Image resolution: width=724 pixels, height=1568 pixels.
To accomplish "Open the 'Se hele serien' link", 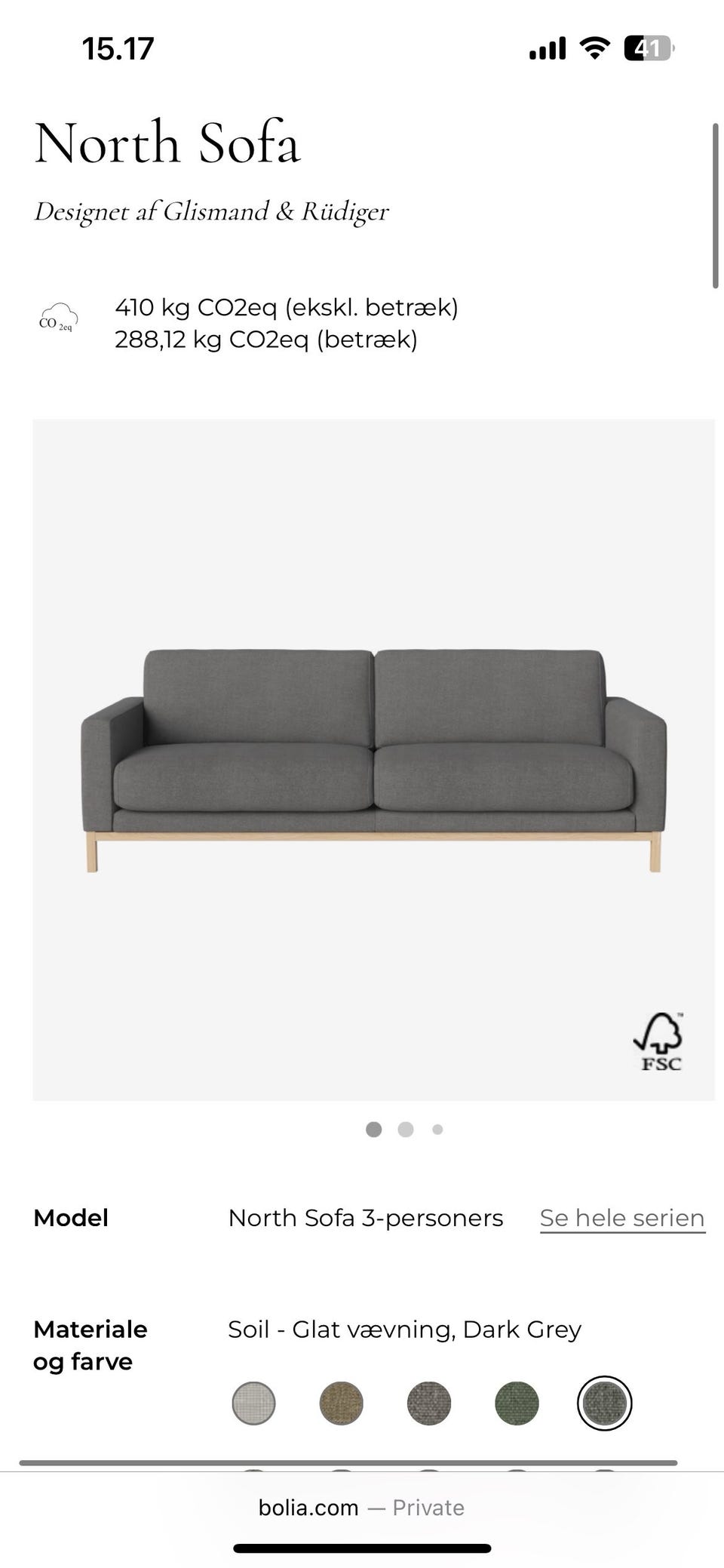I will point(622,1218).
